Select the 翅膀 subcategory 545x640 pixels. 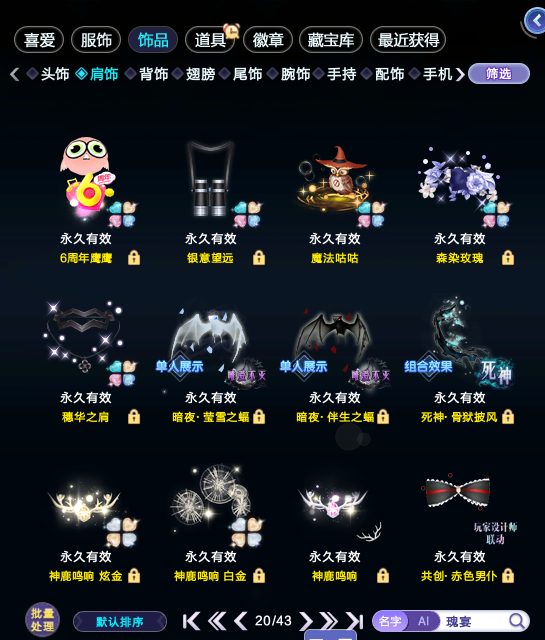[x=200, y=74]
